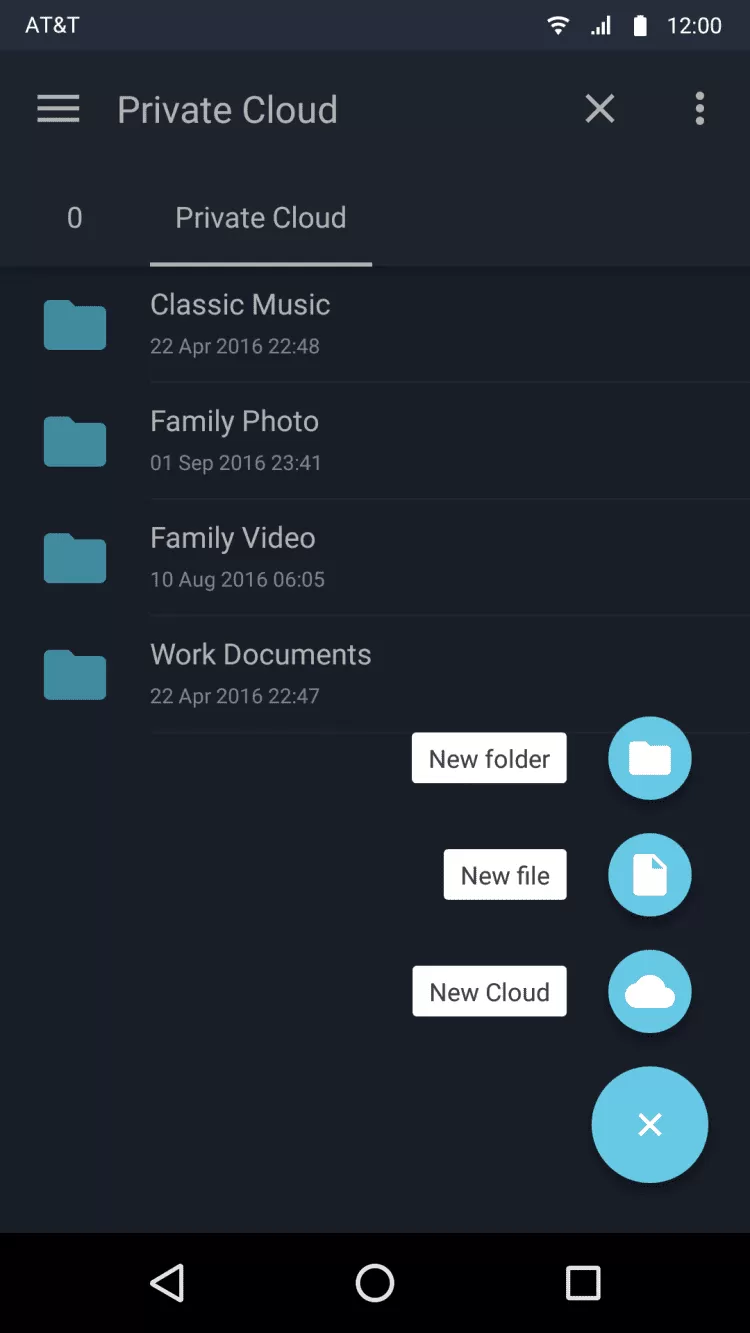The width and height of the screenshot is (750, 1333).
Task: Open the three-dot overflow menu
Action: tap(699, 109)
